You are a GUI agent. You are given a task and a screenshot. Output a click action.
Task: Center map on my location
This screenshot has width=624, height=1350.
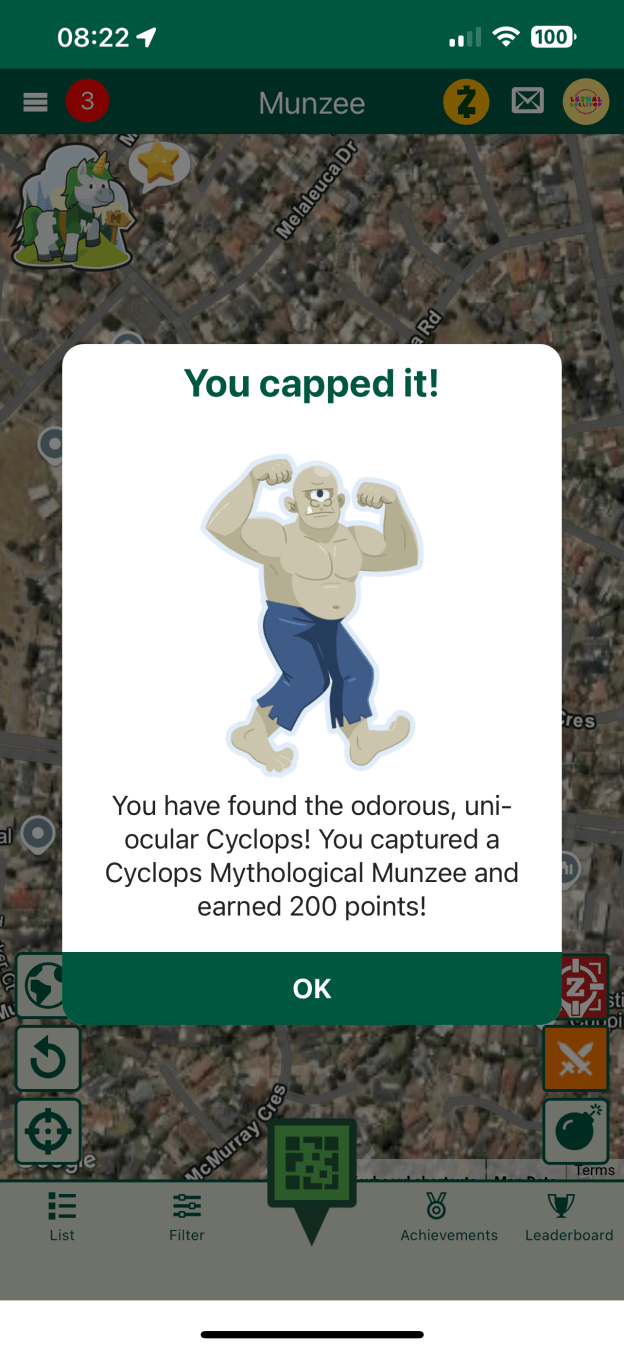[x=48, y=1132]
